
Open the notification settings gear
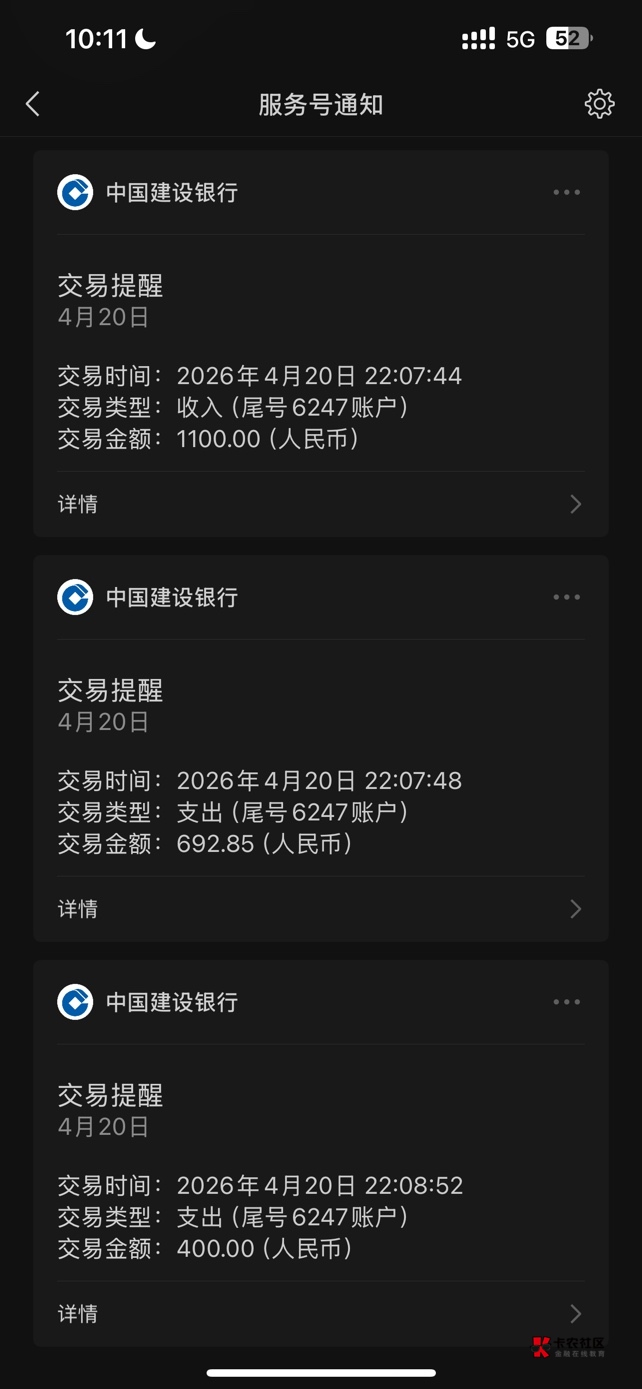coord(599,104)
